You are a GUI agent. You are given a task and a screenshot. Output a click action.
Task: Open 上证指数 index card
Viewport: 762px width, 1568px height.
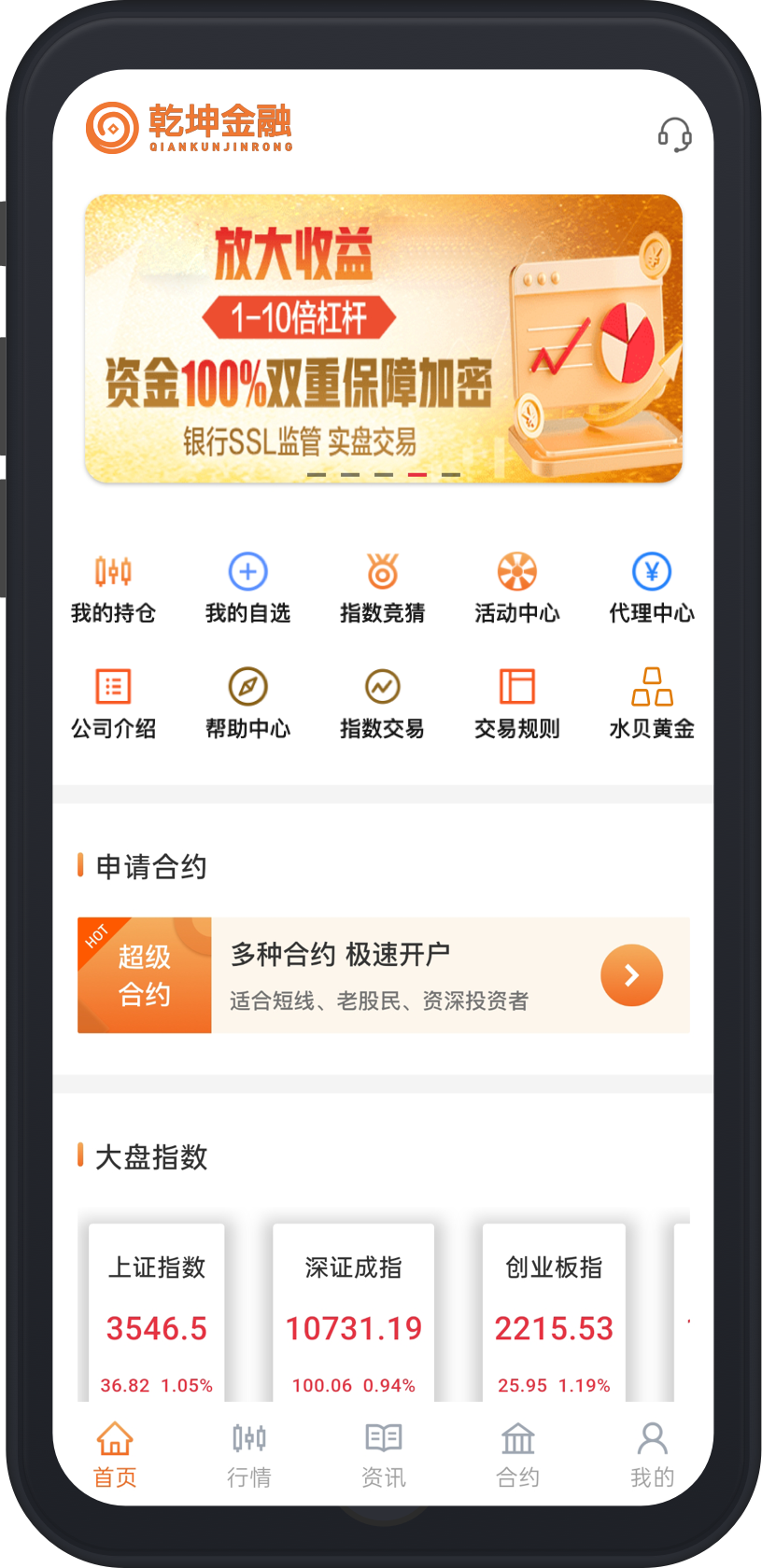tap(157, 1316)
